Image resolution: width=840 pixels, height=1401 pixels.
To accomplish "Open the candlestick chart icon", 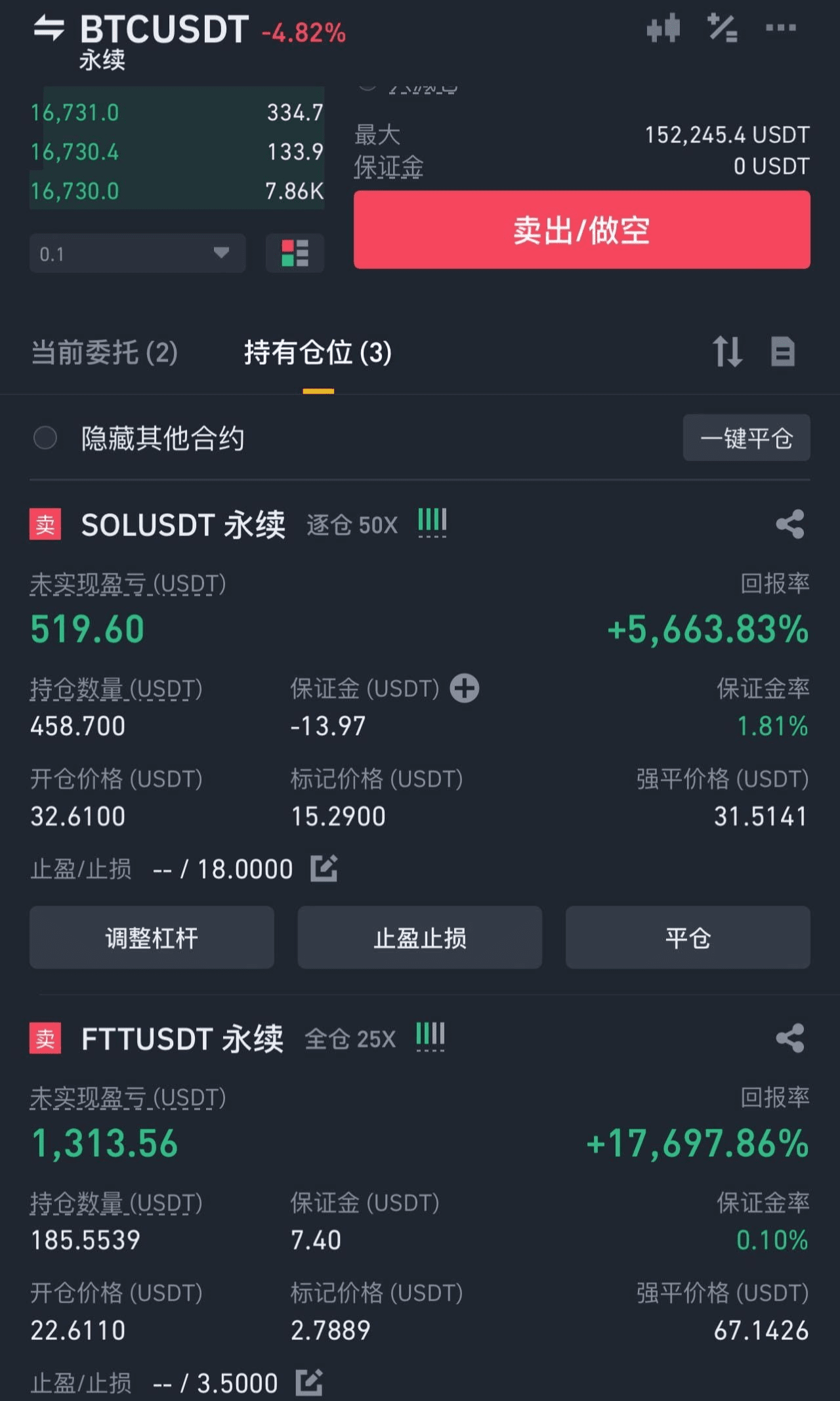I will [663, 28].
